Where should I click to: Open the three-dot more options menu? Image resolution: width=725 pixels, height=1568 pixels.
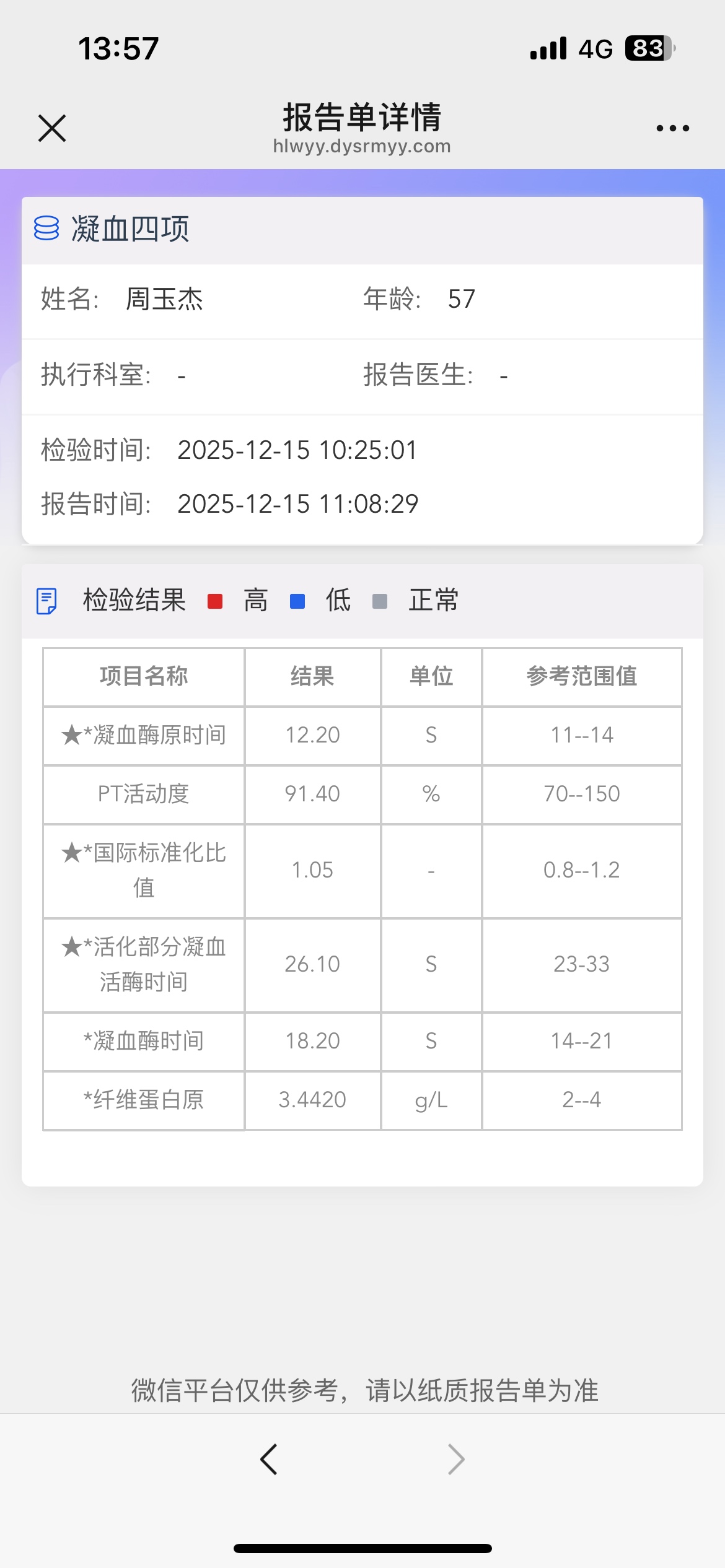click(x=672, y=128)
